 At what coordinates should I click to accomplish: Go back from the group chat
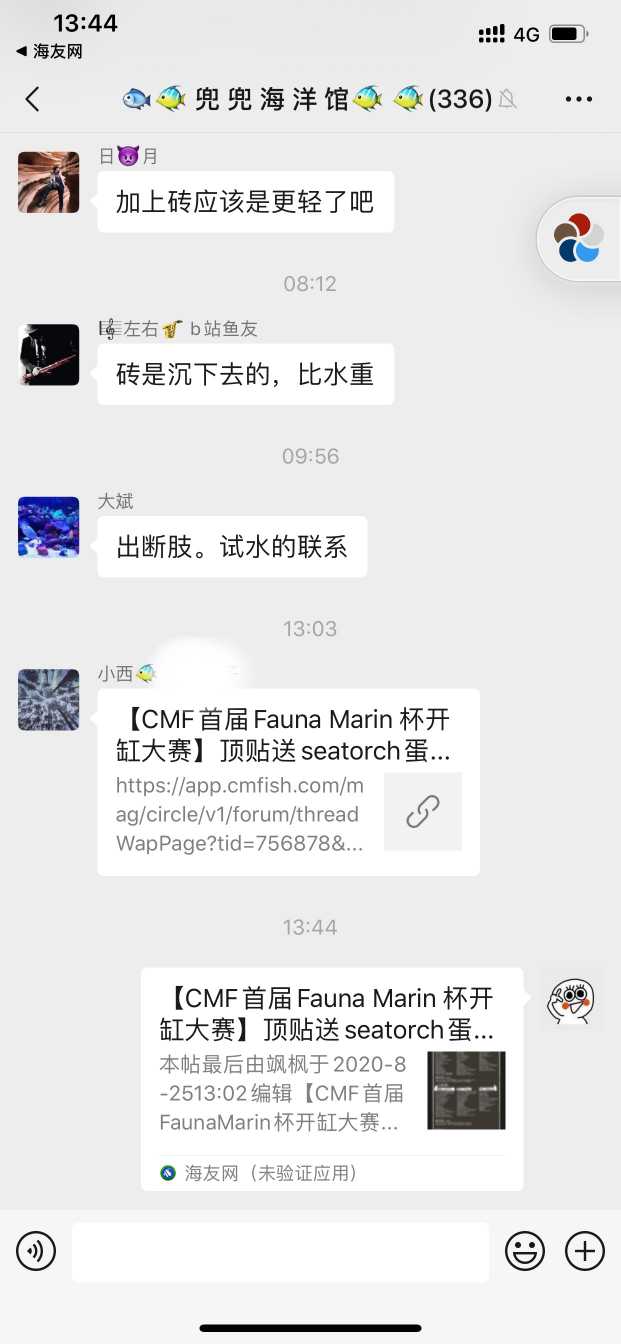(33, 99)
